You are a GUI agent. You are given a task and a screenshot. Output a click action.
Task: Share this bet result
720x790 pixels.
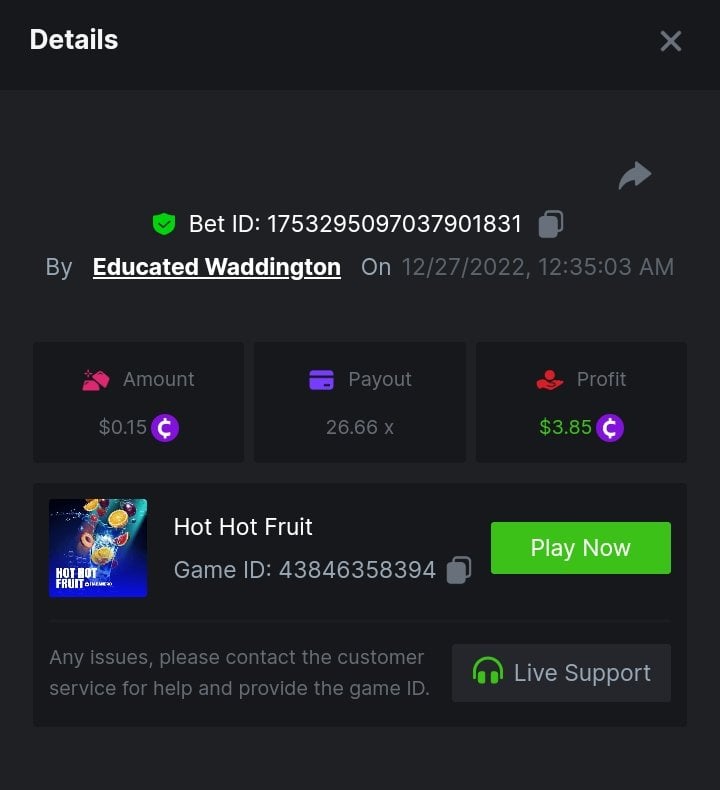(x=634, y=176)
